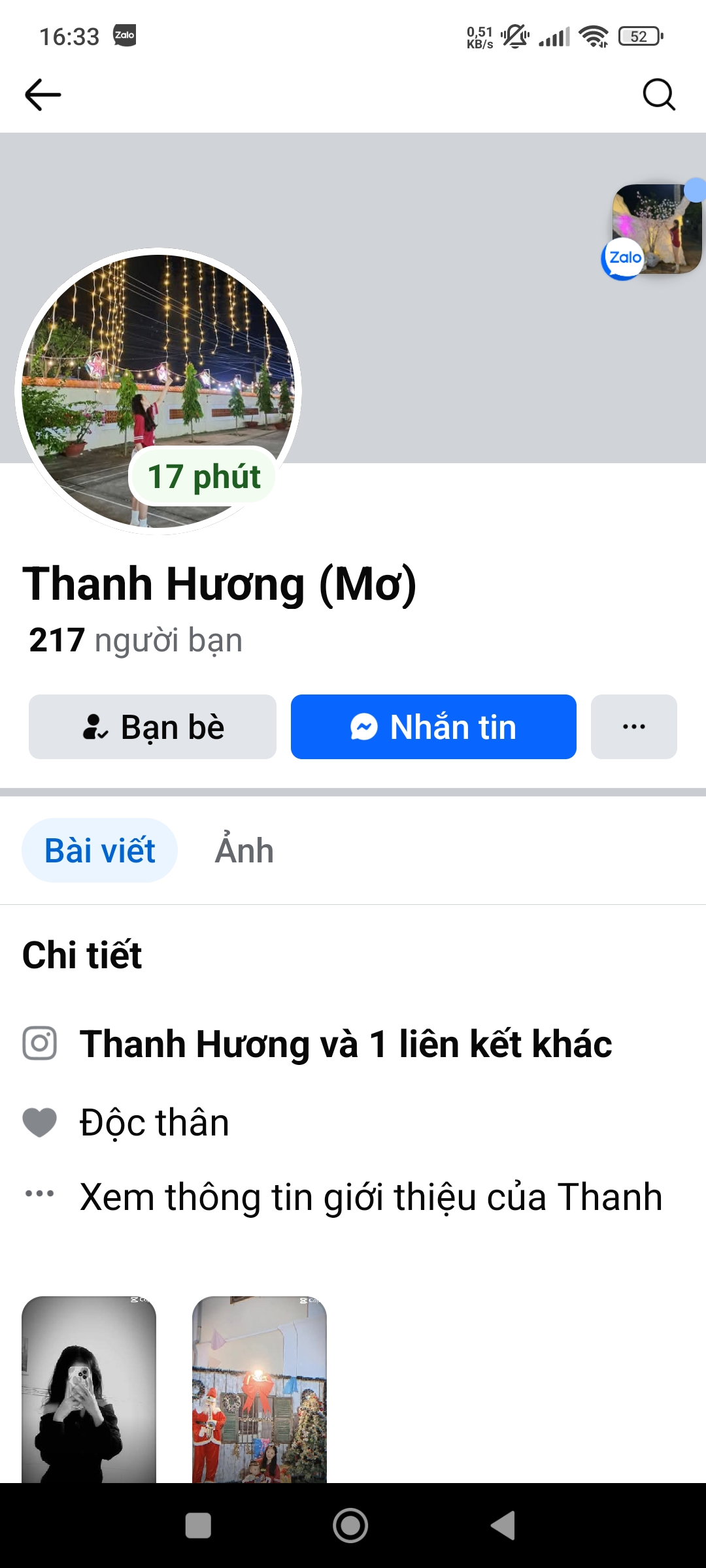Open the black-and-white mirror selfie highlight
This screenshot has height=1568, width=706.
tap(89, 1388)
